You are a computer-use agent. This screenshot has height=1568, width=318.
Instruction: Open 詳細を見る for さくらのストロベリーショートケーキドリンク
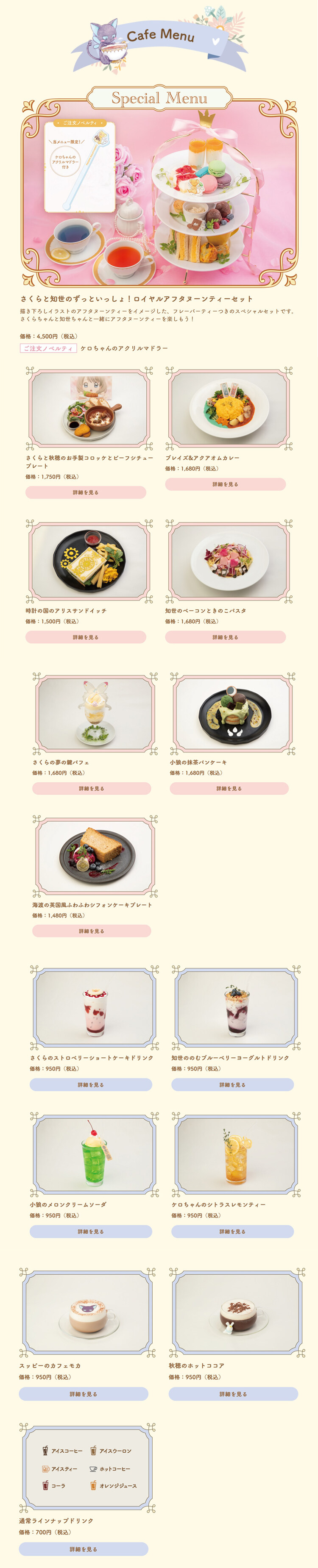[91, 1085]
